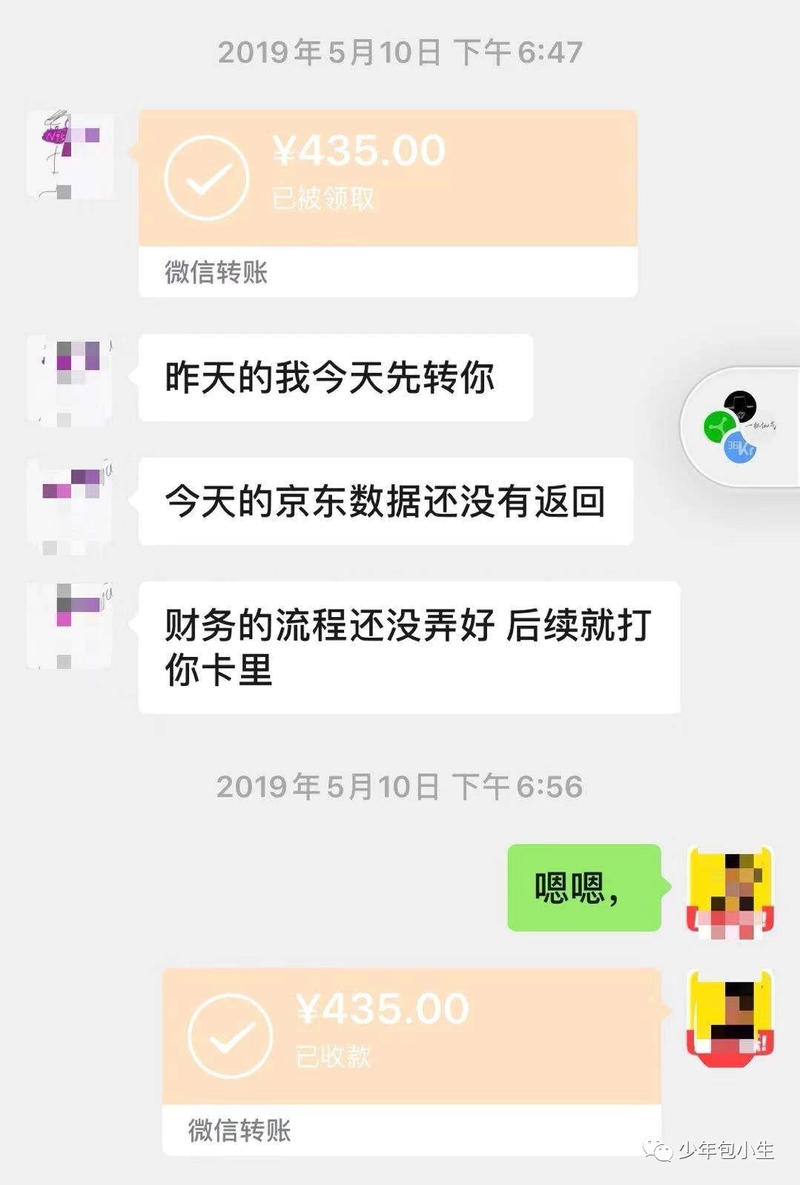Tap the 2019年5月10日 下午6:56 timestamp
The height and width of the screenshot is (1185, 800).
tap(400, 787)
